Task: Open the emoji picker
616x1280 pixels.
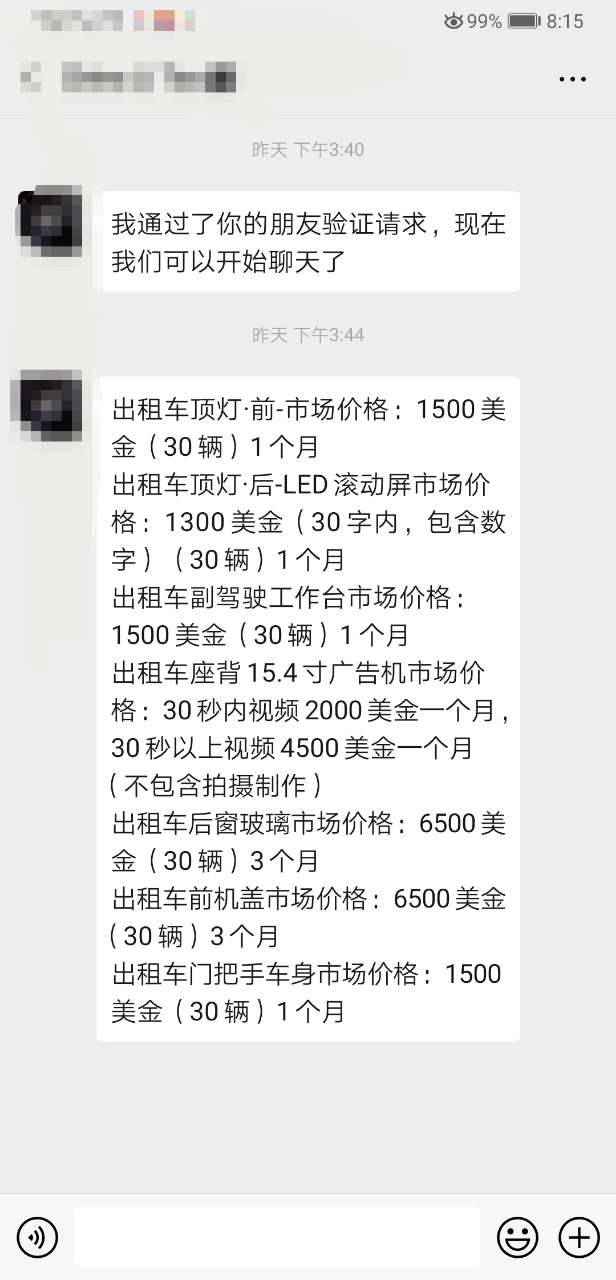Action: tap(518, 1237)
